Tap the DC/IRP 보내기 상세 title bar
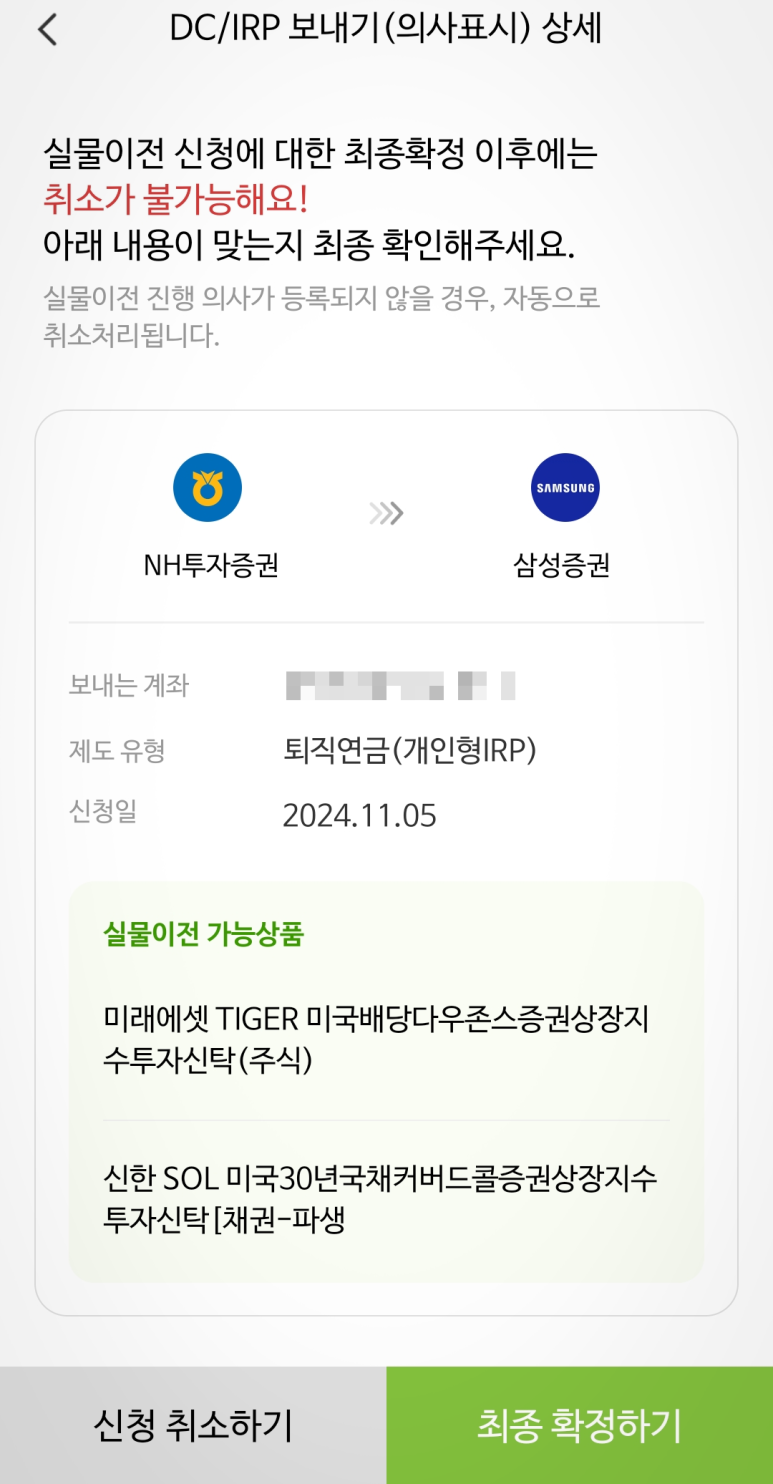The width and height of the screenshot is (773, 1484). [386, 30]
